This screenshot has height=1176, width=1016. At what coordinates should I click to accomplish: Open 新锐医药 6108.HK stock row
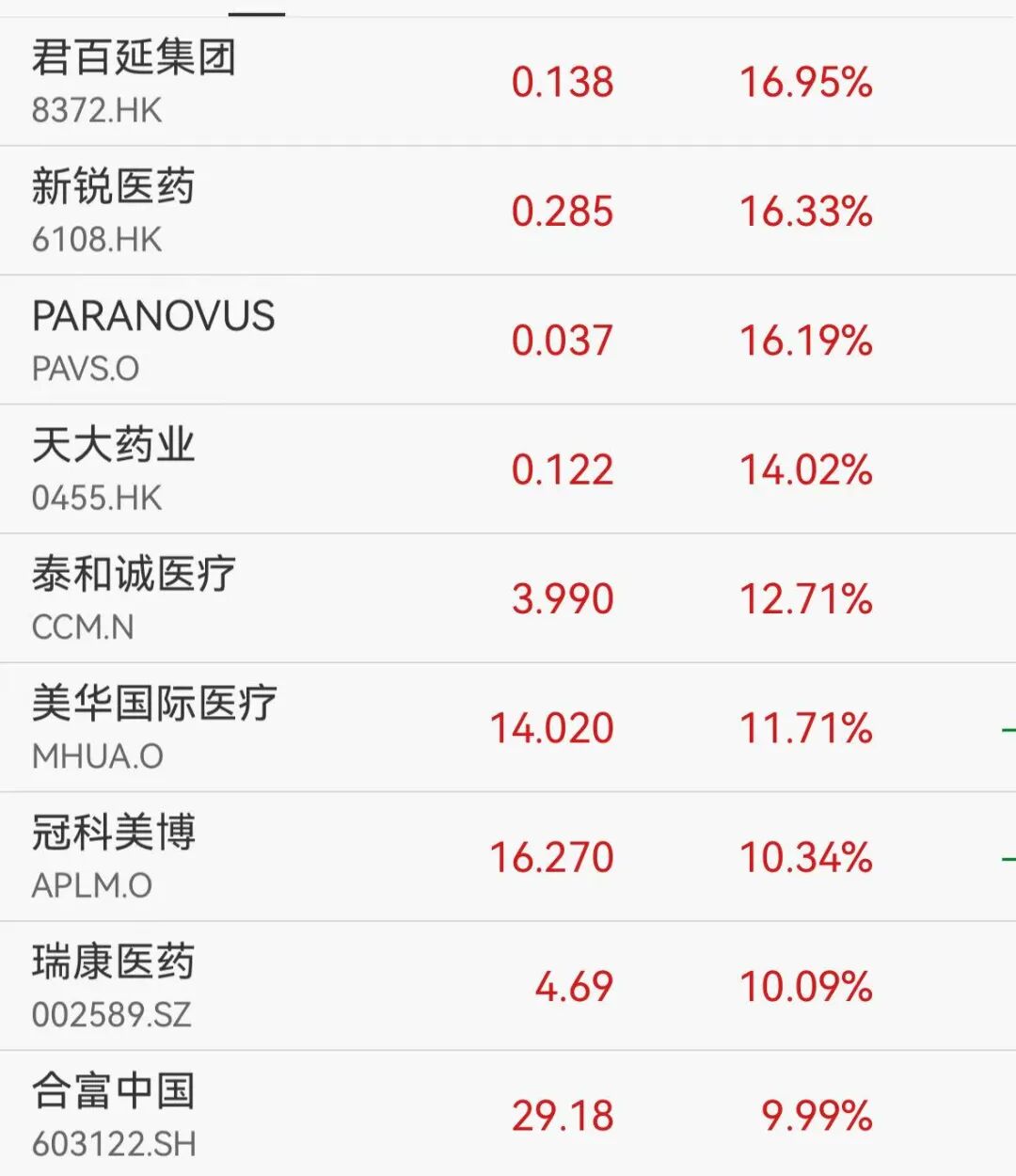[113, 211]
